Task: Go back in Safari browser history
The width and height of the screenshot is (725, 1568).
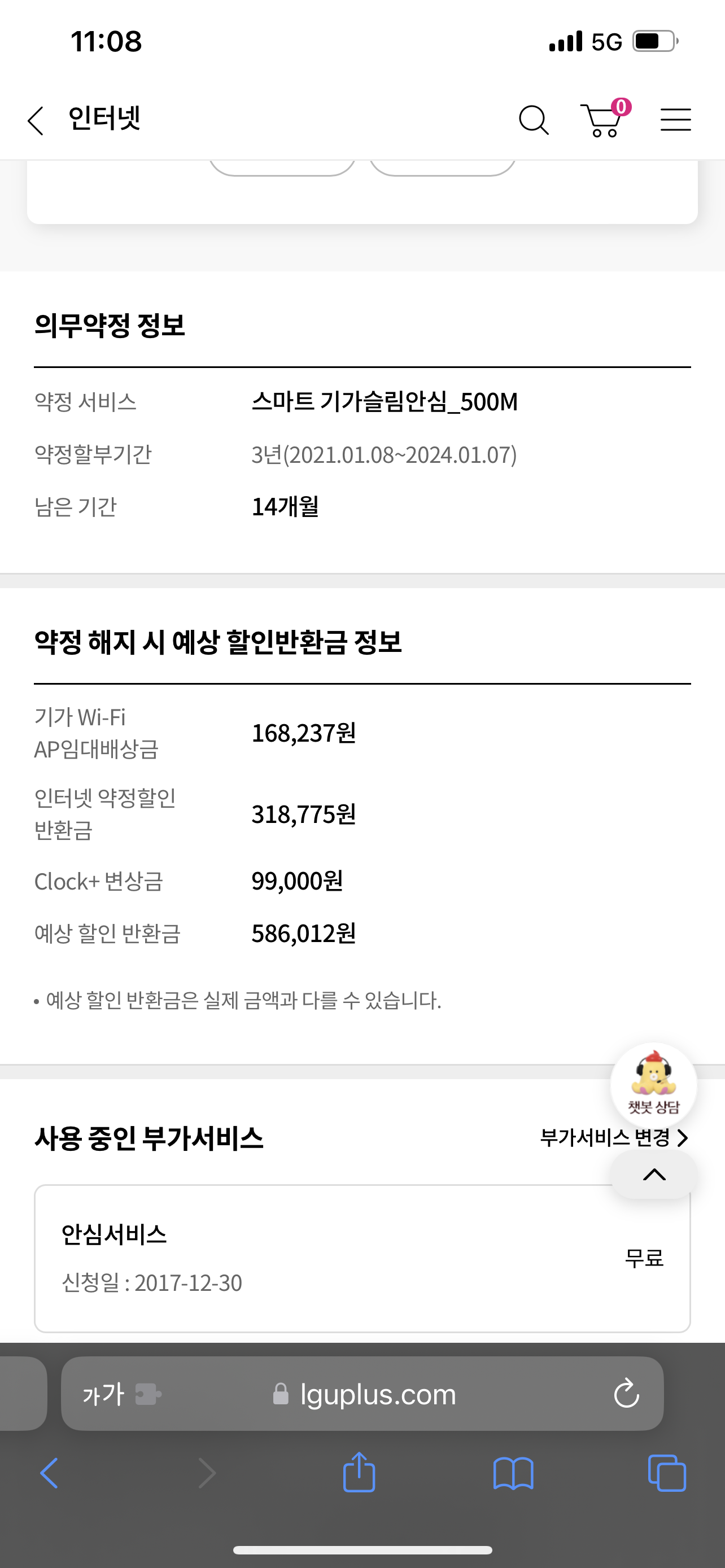Action: (49, 1473)
